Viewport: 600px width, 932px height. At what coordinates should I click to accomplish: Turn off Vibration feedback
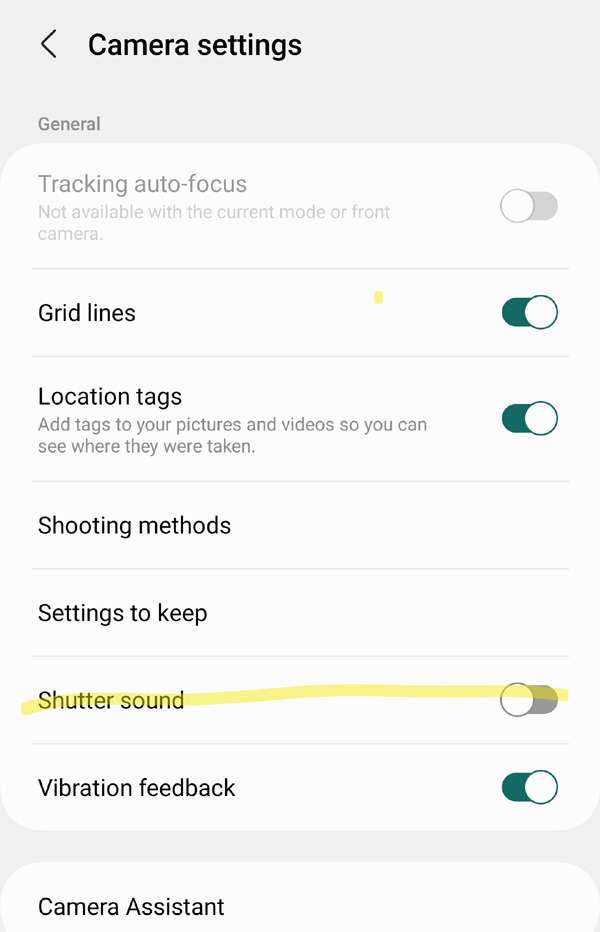[x=529, y=787]
